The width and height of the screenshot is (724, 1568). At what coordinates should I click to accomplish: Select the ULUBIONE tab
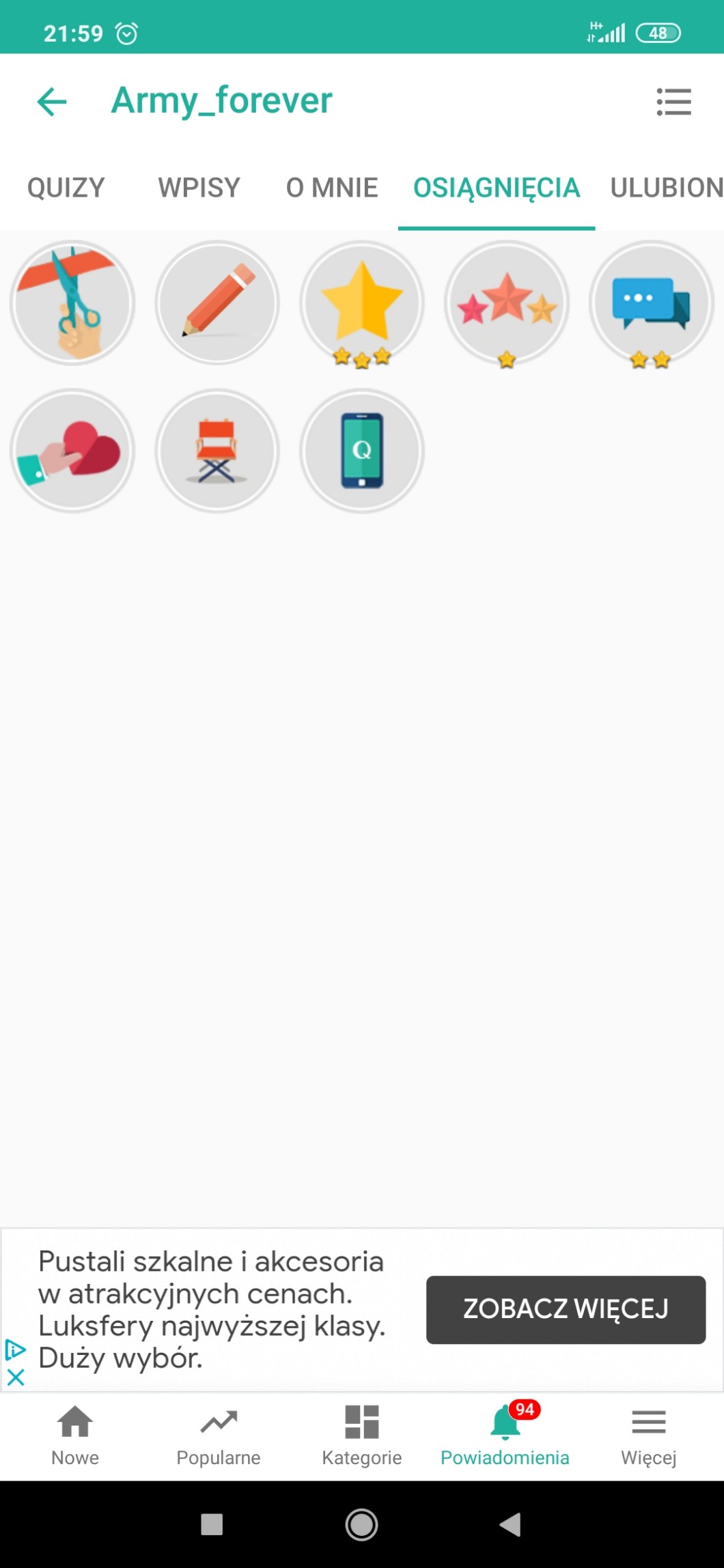pyautogui.click(x=666, y=188)
